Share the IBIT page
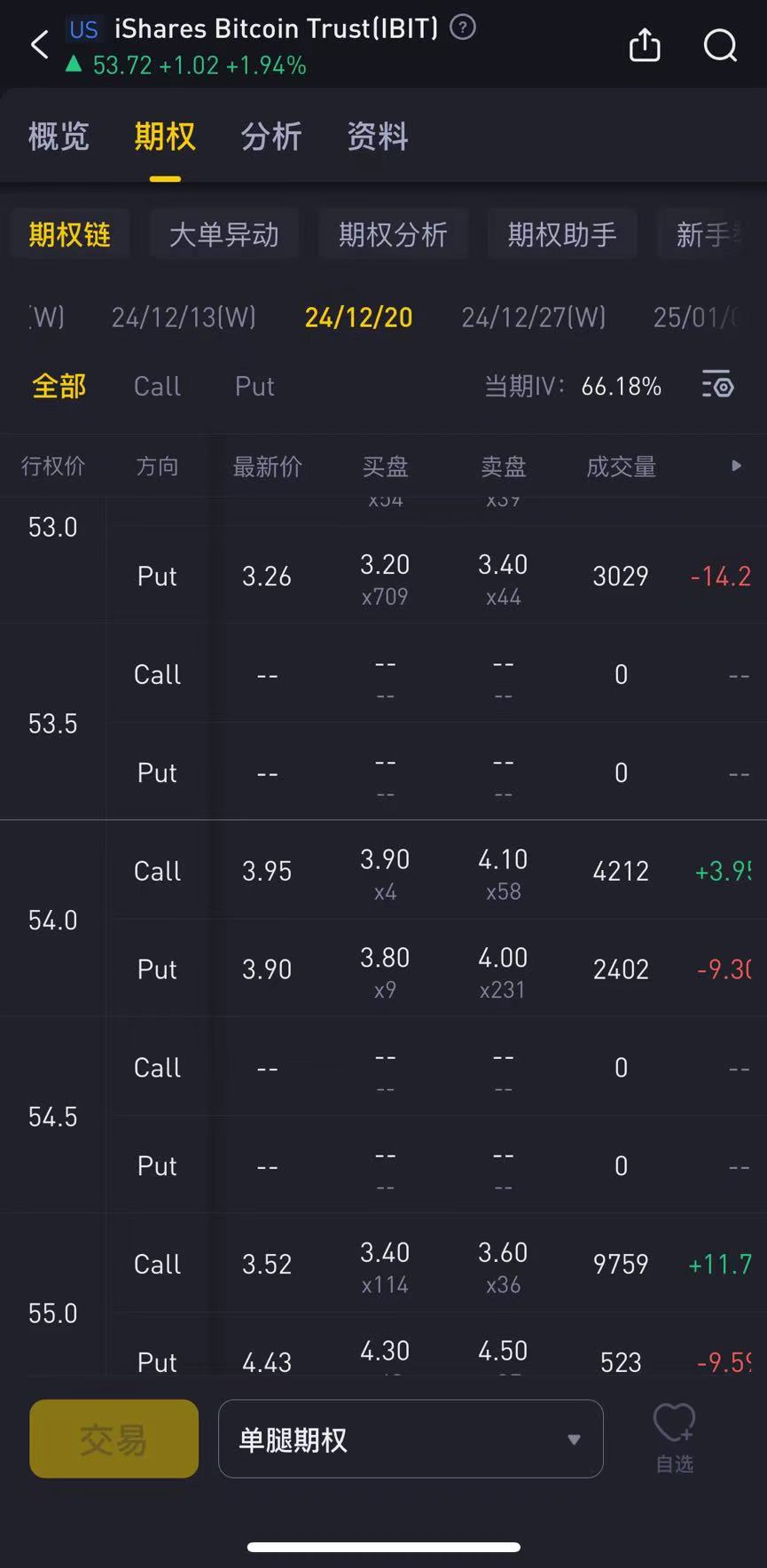The image size is (767, 1568). pyautogui.click(x=645, y=45)
